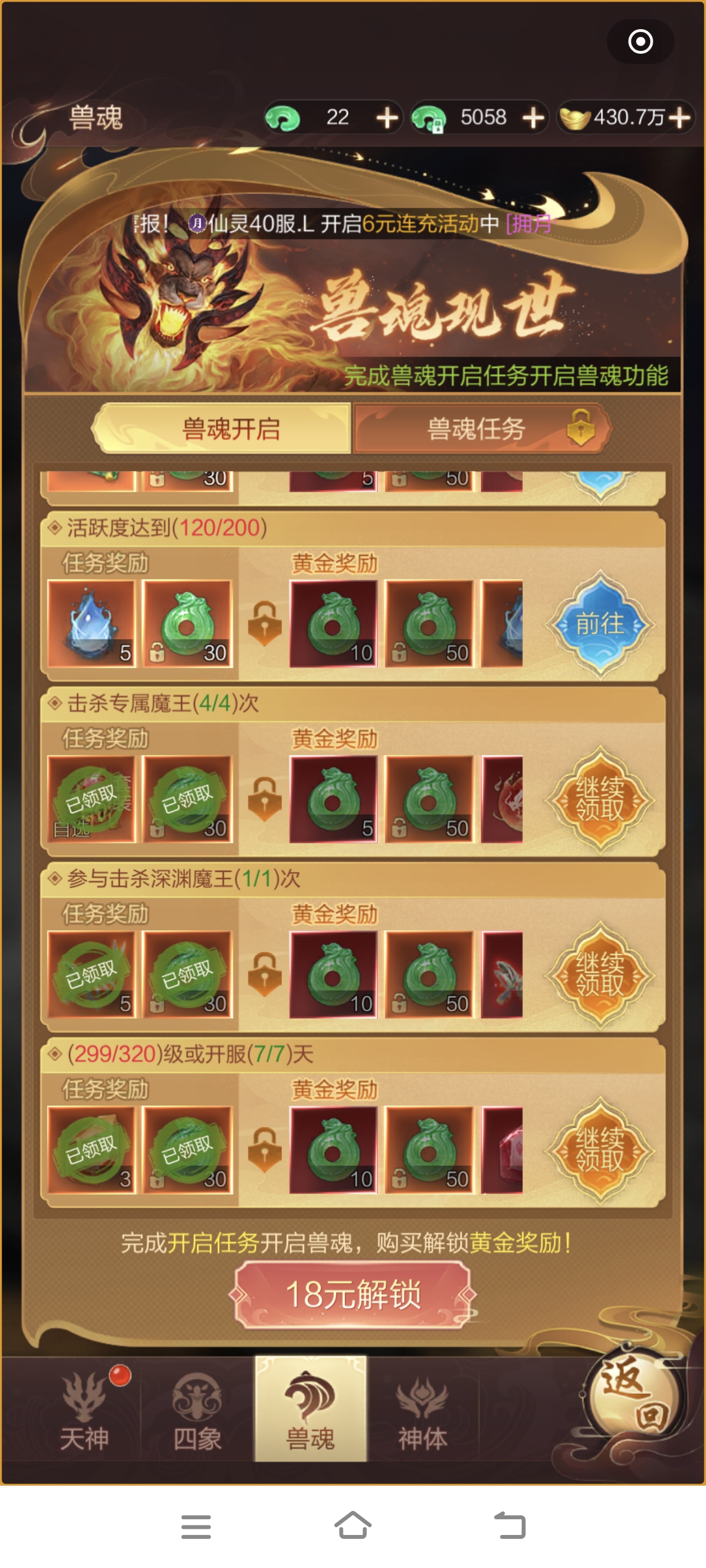Add more of the 5058 bound jade
The height and width of the screenshot is (1568, 706).
533,118
